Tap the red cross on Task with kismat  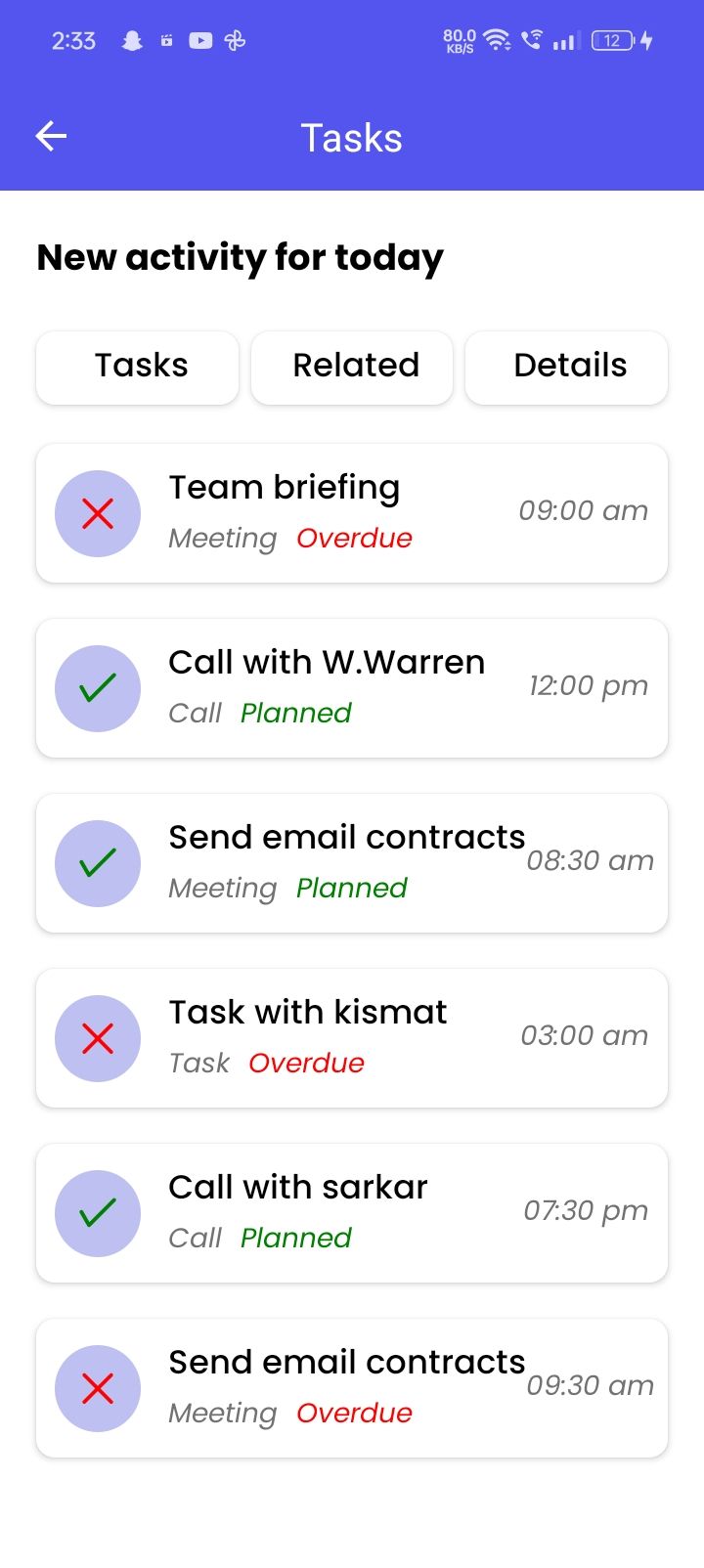point(98,1038)
